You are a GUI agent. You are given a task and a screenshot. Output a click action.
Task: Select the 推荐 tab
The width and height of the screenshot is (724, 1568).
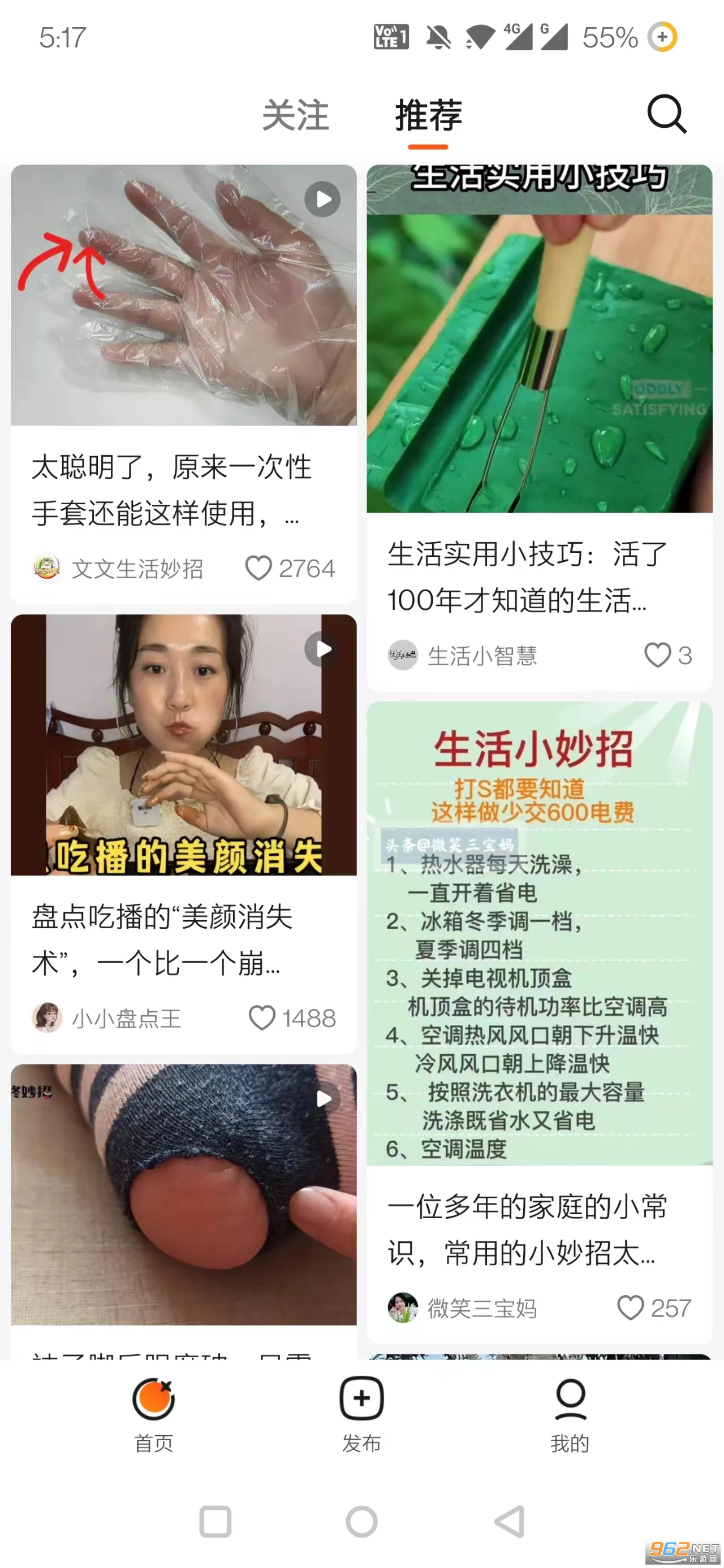428,116
